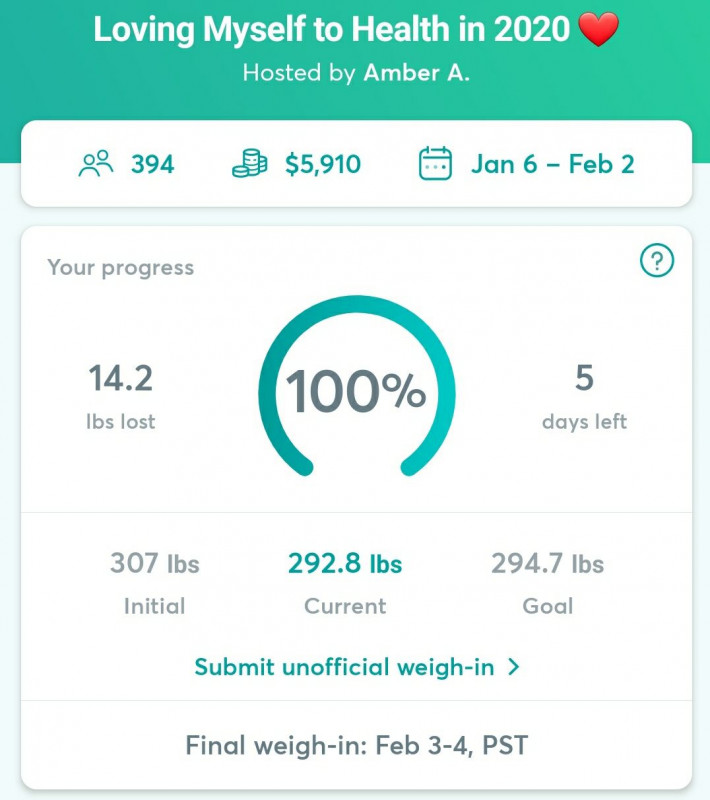Screen dimensions: 710x800
Task: Open the progress help question mark
Action: 656,262
